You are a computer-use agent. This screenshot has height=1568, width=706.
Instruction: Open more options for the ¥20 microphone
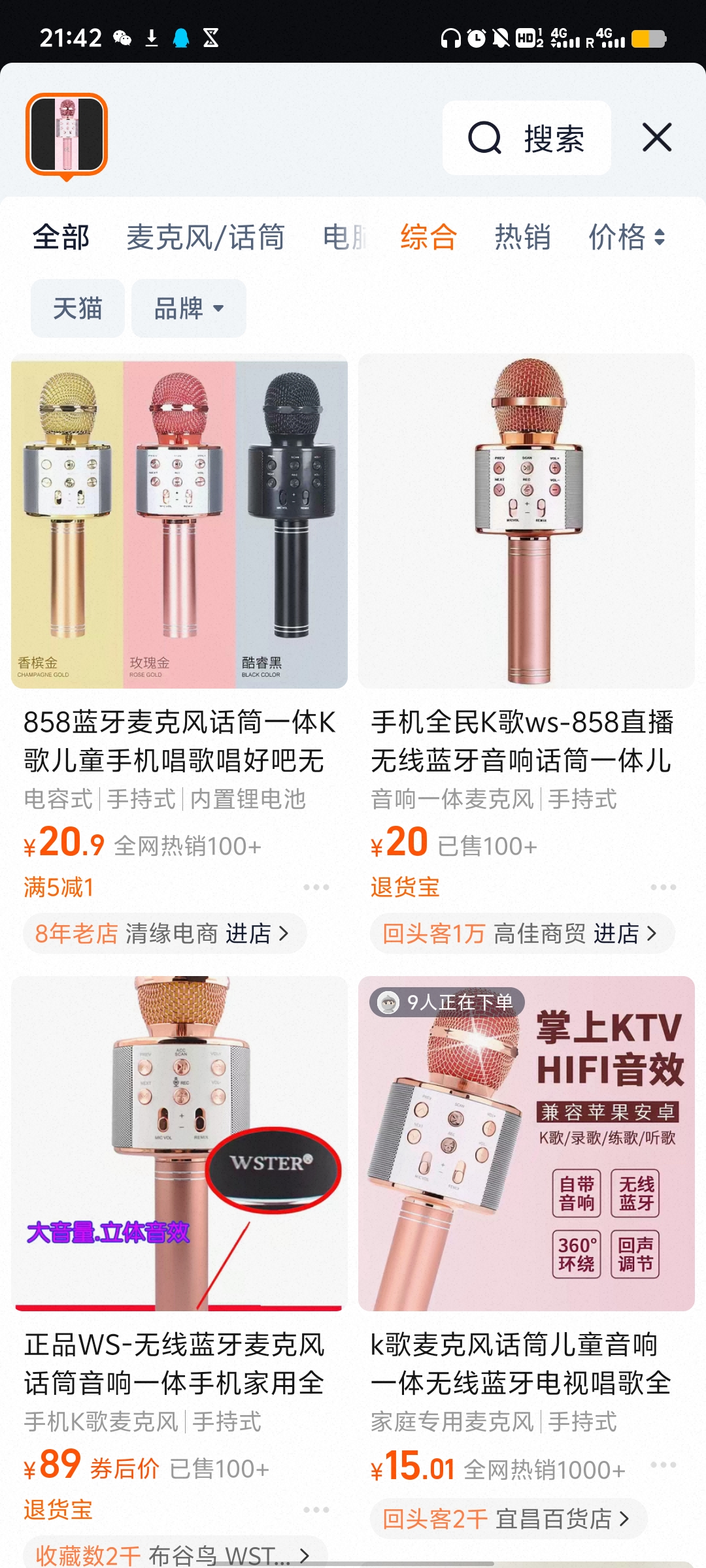(x=663, y=887)
